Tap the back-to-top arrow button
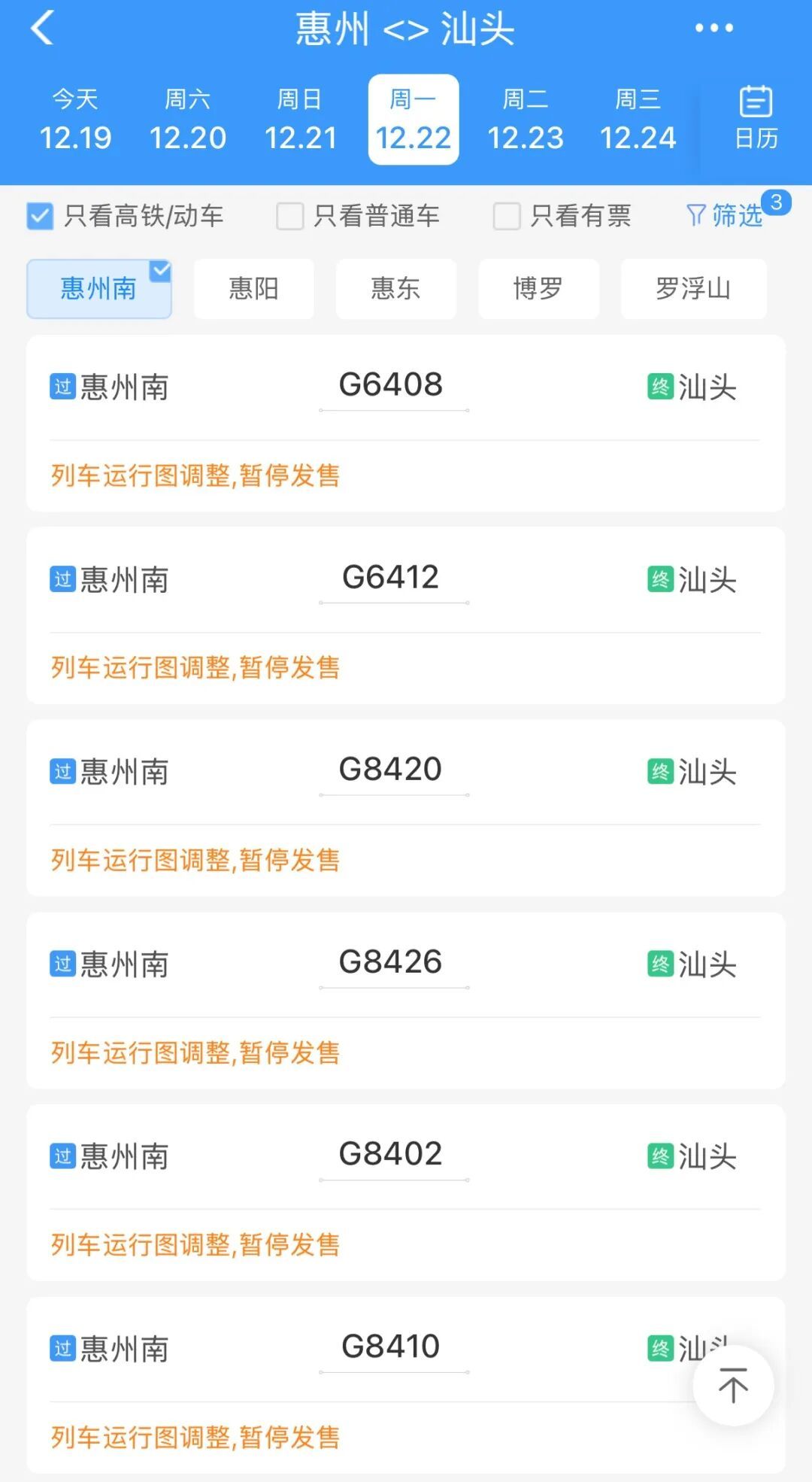 pyautogui.click(x=733, y=1386)
